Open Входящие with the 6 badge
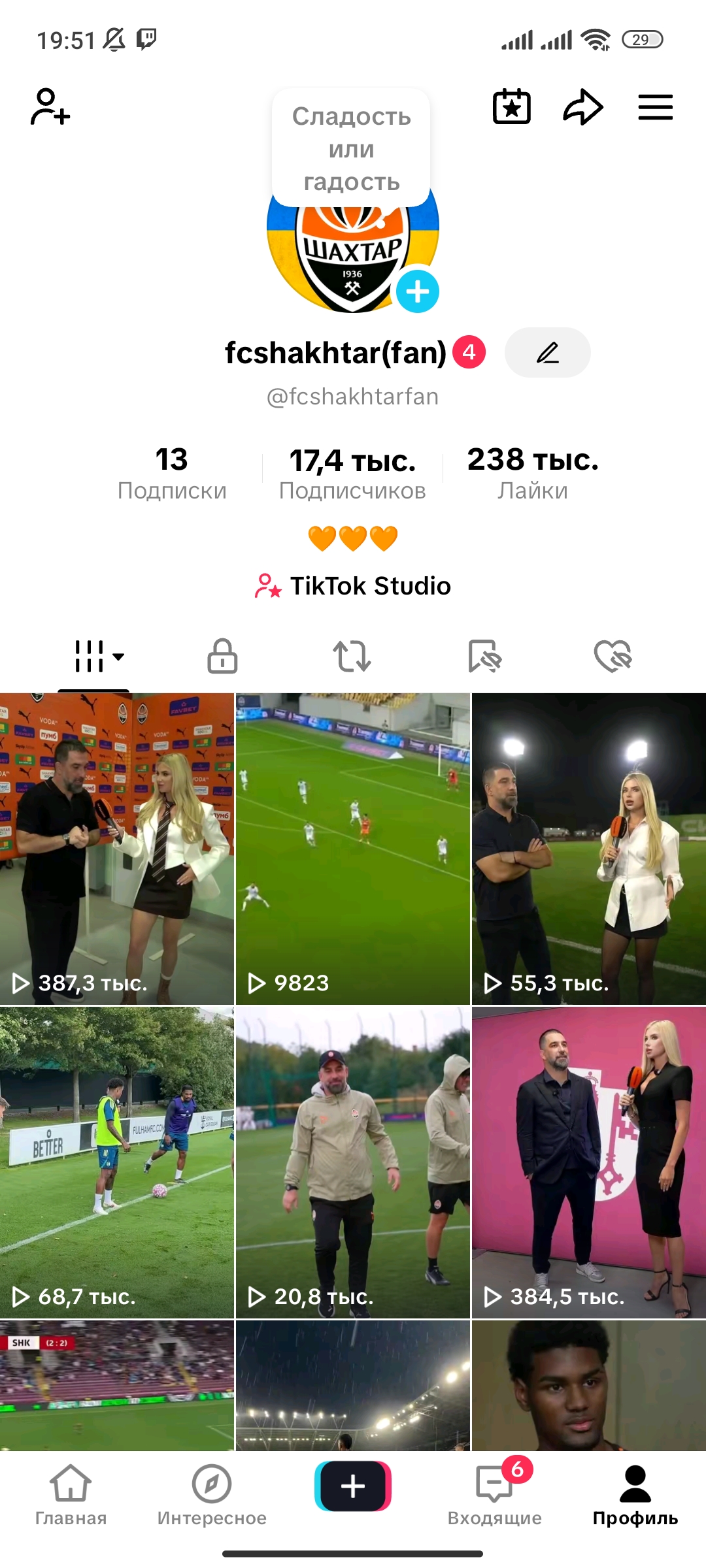This screenshot has width=706, height=1568. tap(495, 1503)
